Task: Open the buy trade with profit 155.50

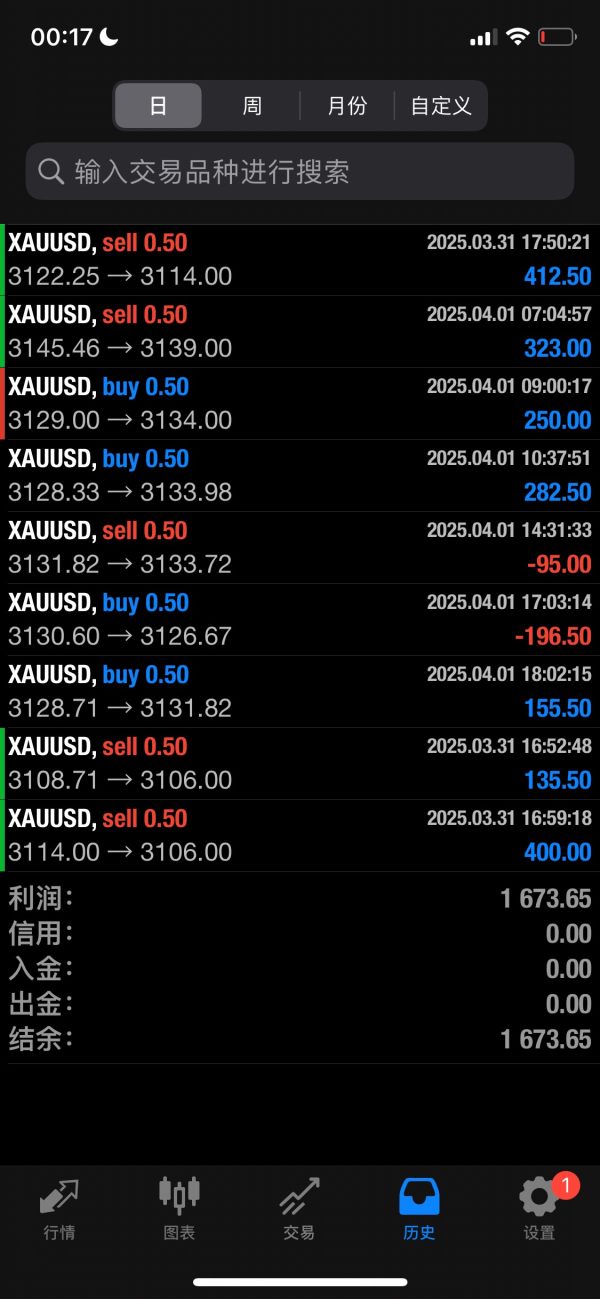Action: (300, 692)
